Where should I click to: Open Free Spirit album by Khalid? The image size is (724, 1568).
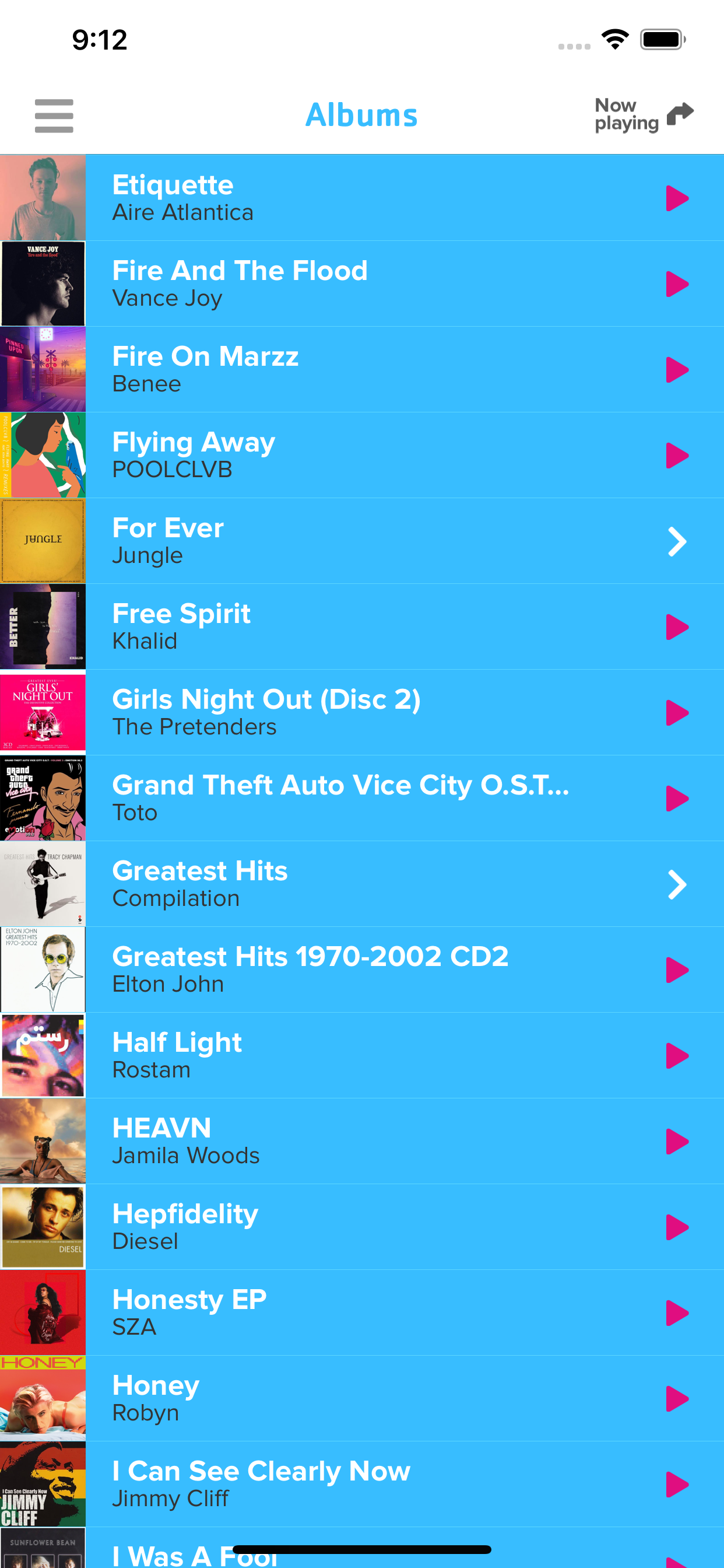point(362,627)
